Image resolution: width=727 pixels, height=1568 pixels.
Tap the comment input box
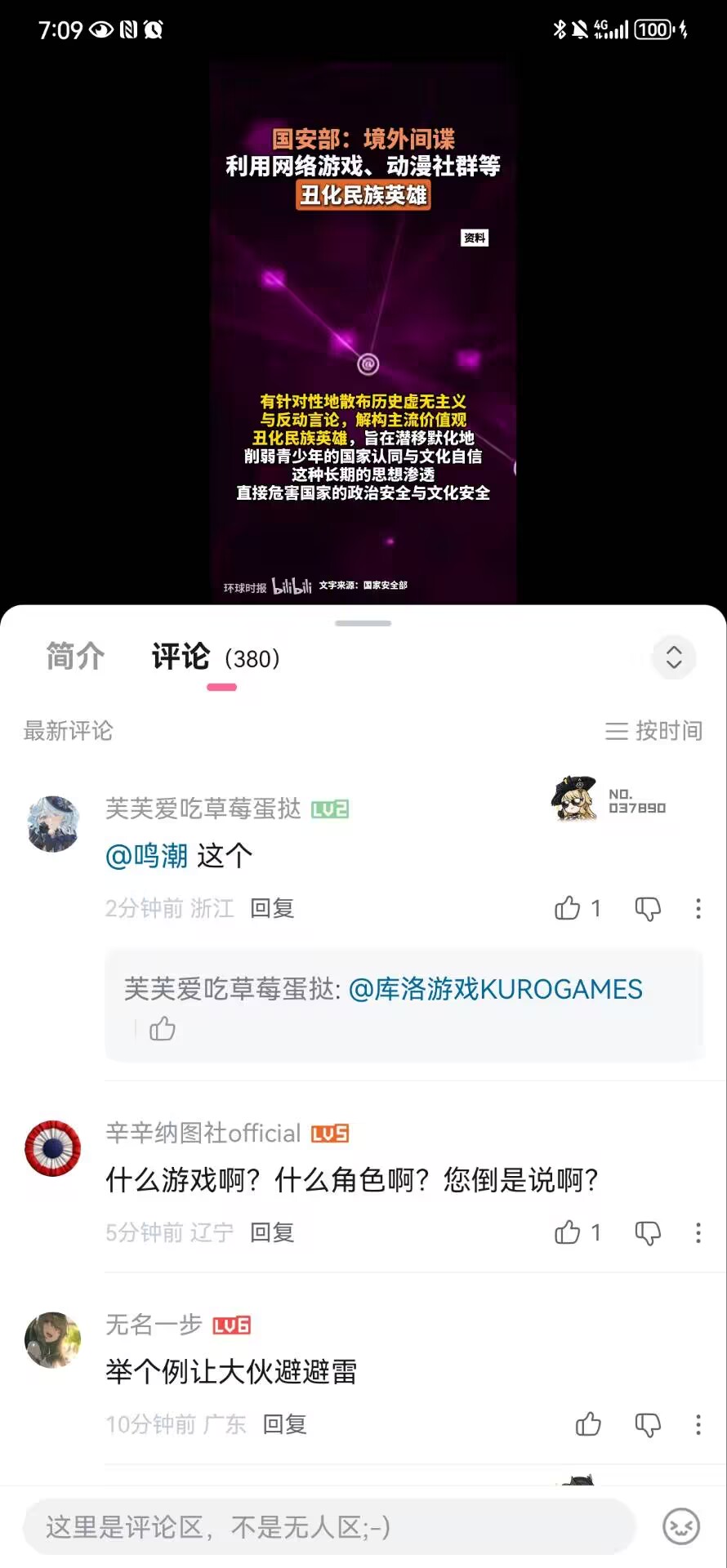point(327,1526)
